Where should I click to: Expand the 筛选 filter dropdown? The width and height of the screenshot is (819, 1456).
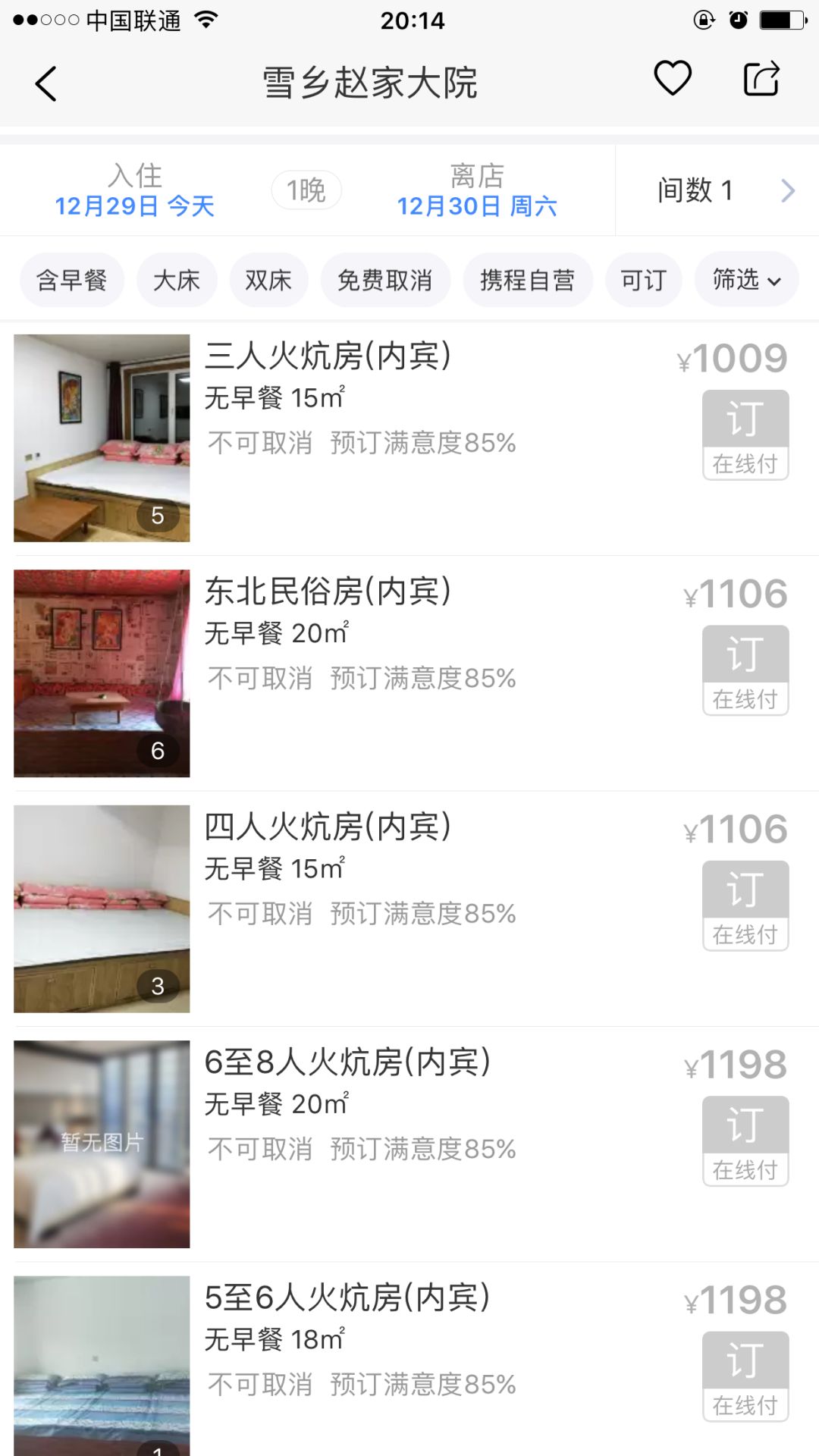(x=746, y=281)
